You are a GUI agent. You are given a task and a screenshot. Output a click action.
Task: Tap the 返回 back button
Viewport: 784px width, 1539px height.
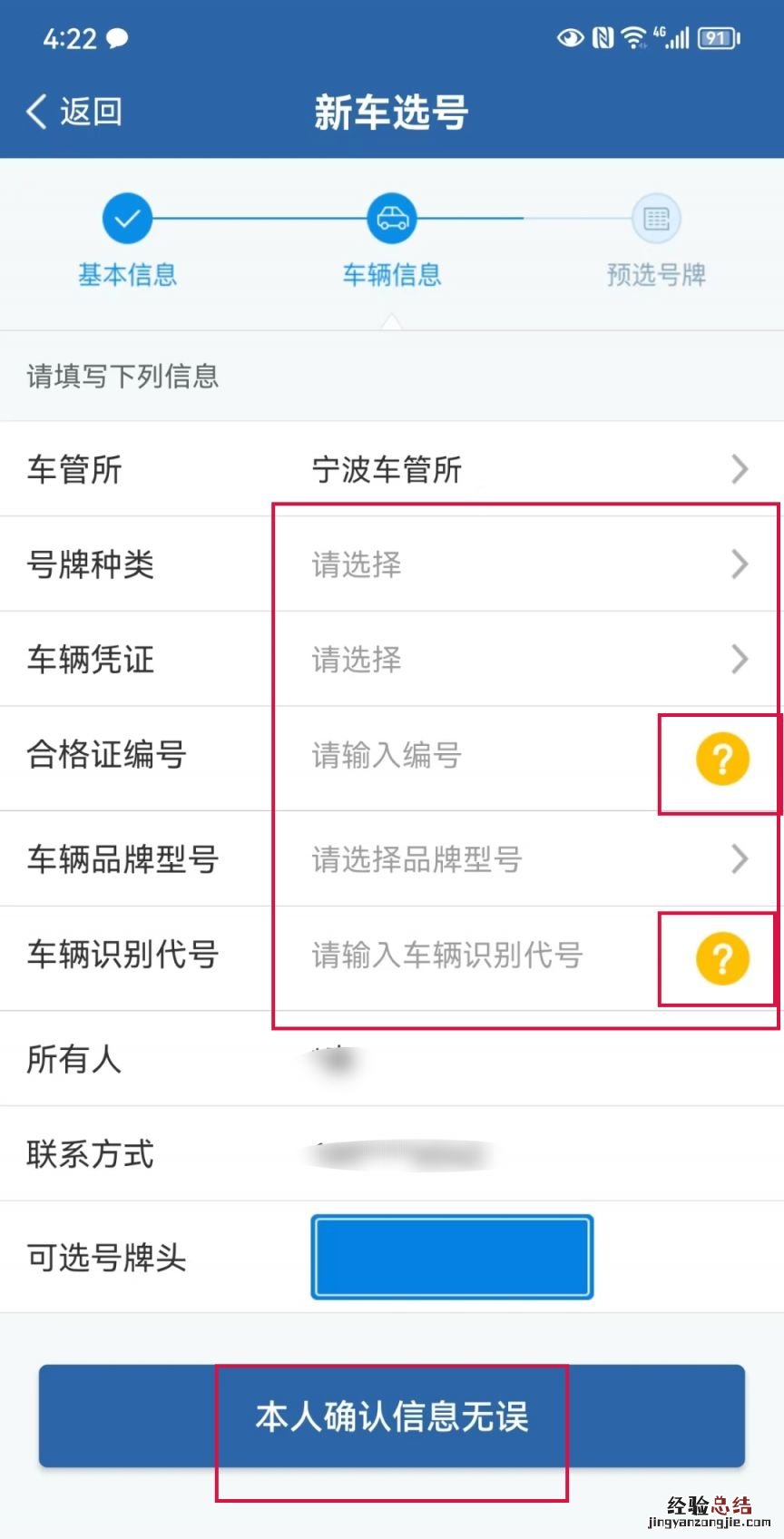coord(74,112)
